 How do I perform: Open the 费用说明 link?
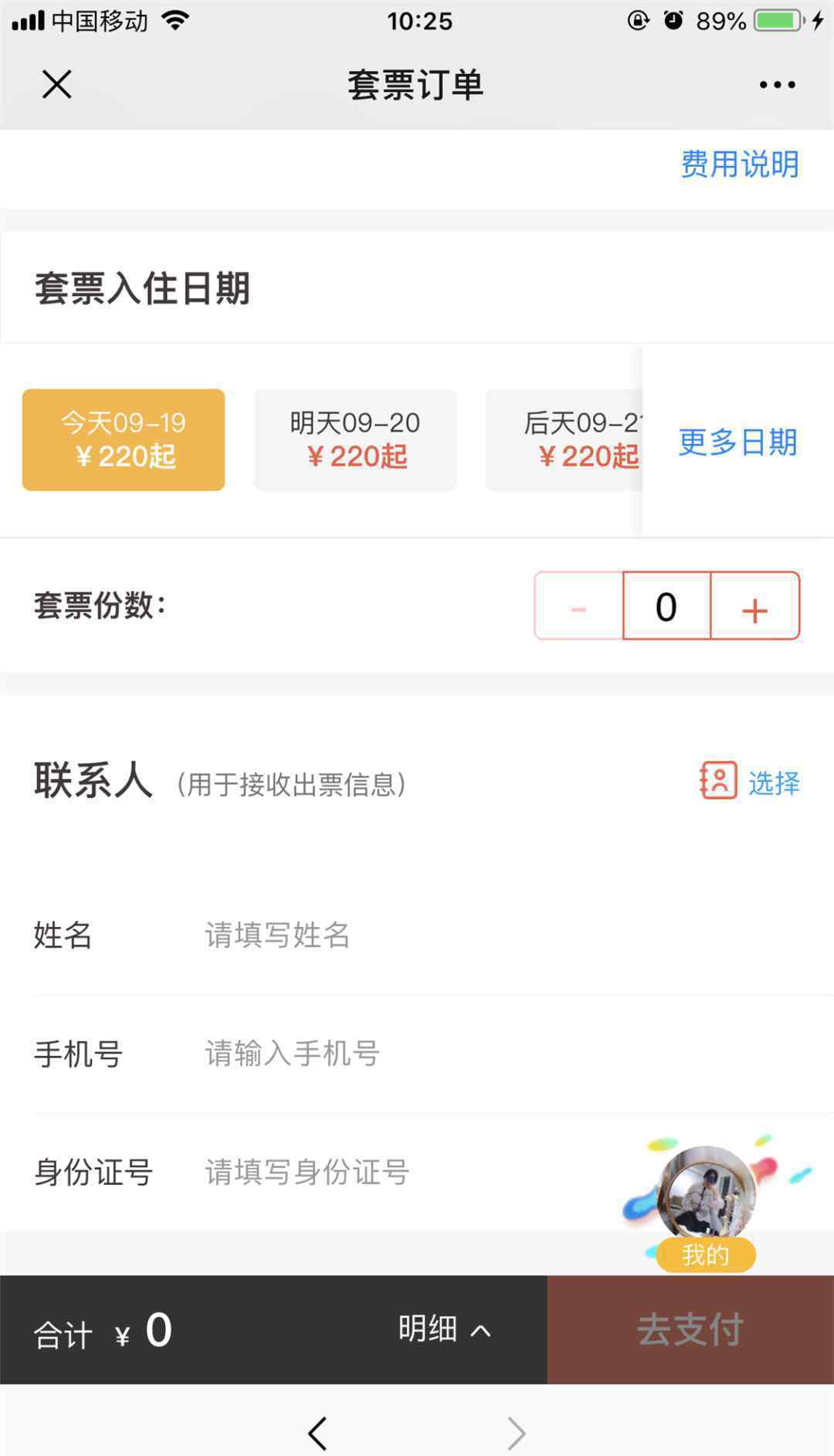[x=739, y=165]
